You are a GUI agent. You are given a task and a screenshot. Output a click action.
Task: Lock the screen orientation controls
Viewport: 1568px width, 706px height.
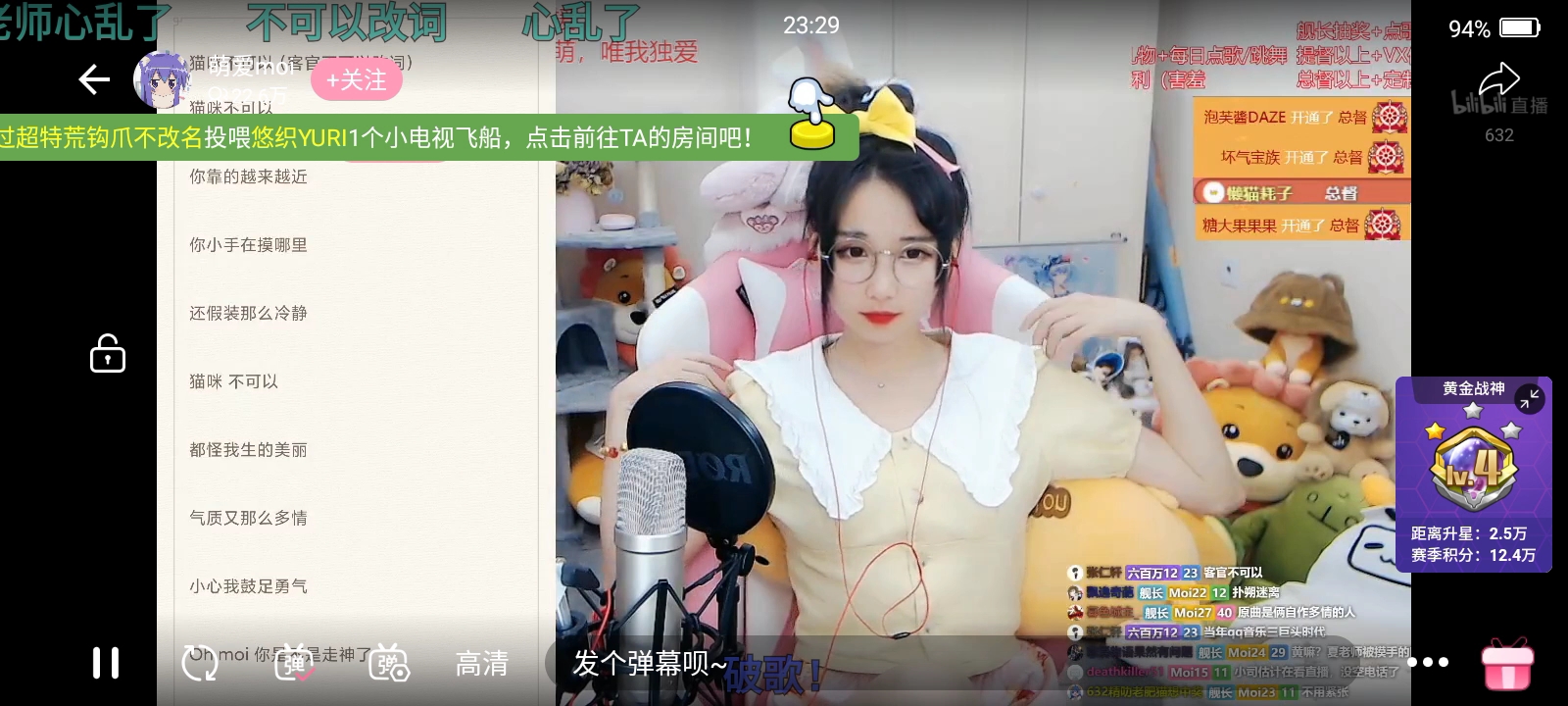108,353
